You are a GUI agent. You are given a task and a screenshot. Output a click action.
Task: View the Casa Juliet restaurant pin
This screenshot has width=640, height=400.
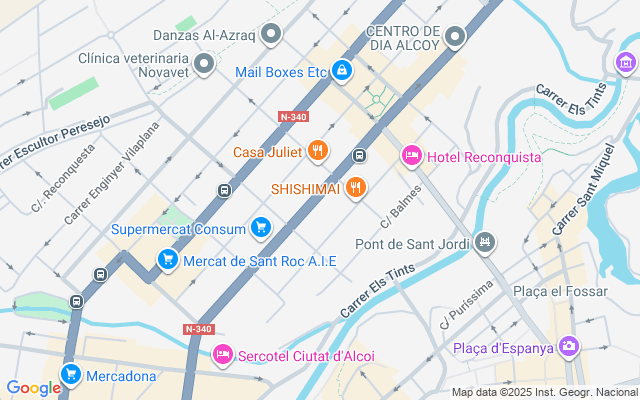(x=318, y=151)
